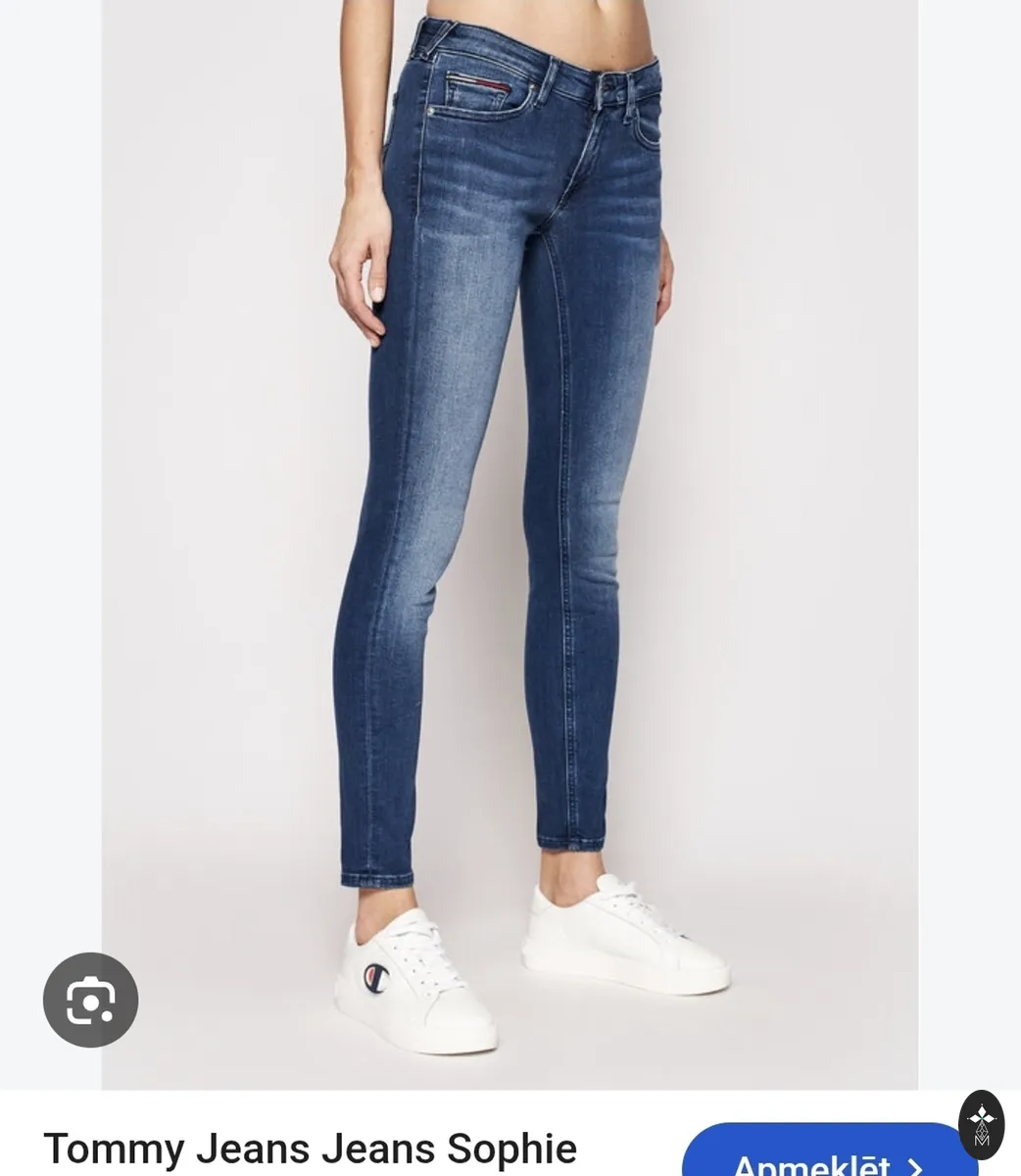
Task: Open the Tommy Jeans product image
Action: 510,545
